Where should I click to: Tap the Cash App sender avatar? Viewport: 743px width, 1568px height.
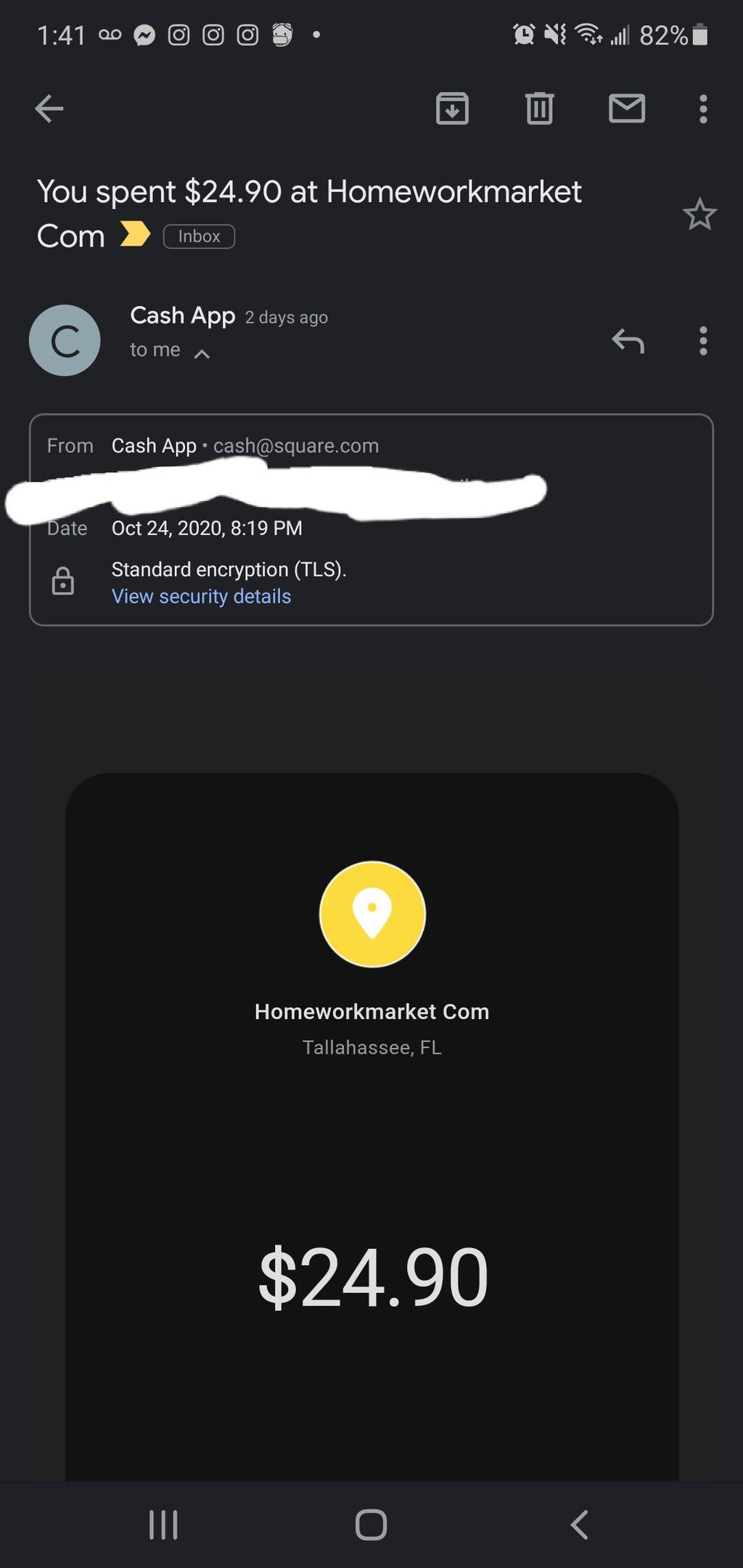click(x=65, y=340)
